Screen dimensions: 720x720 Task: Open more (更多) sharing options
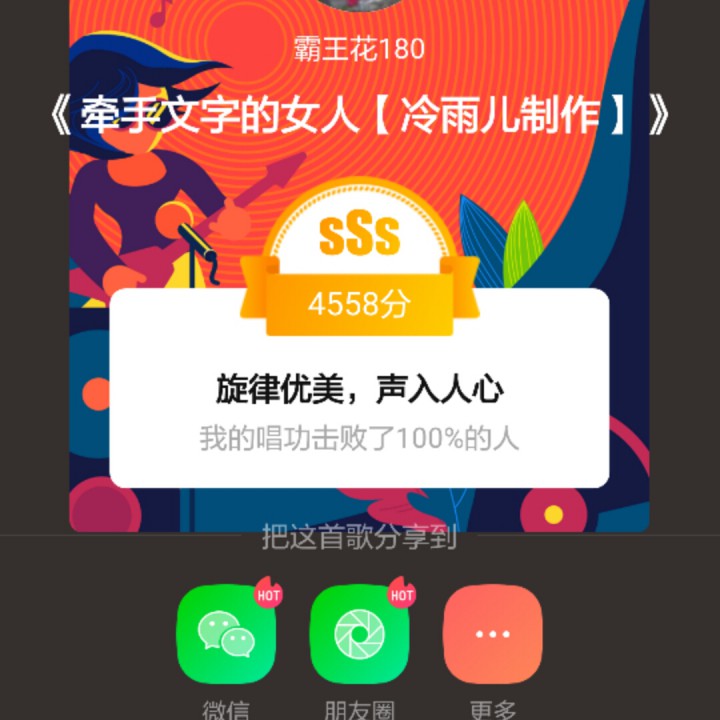click(x=493, y=634)
